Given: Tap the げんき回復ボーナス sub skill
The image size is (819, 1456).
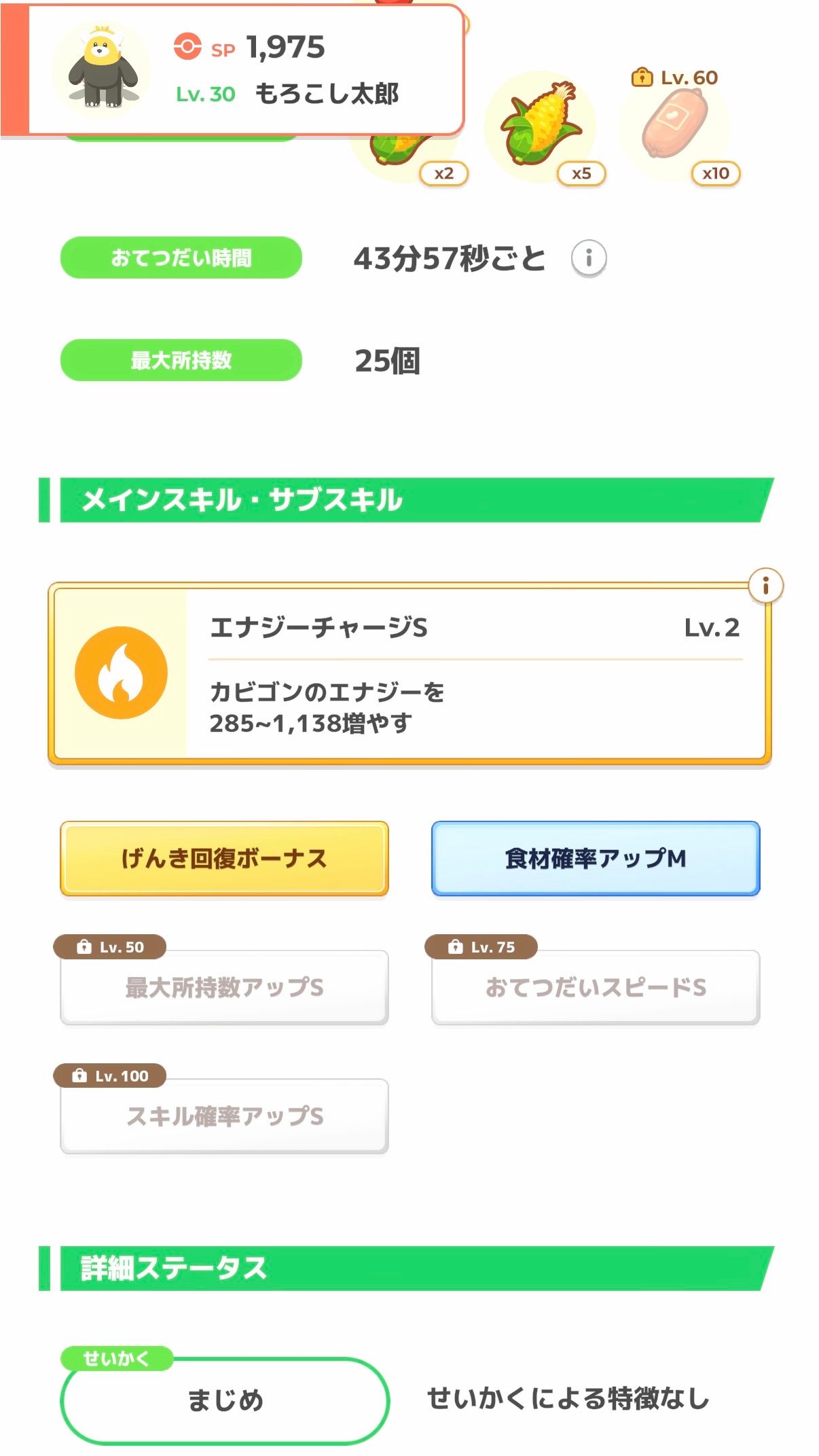Looking at the screenshot, I should 224,859.
